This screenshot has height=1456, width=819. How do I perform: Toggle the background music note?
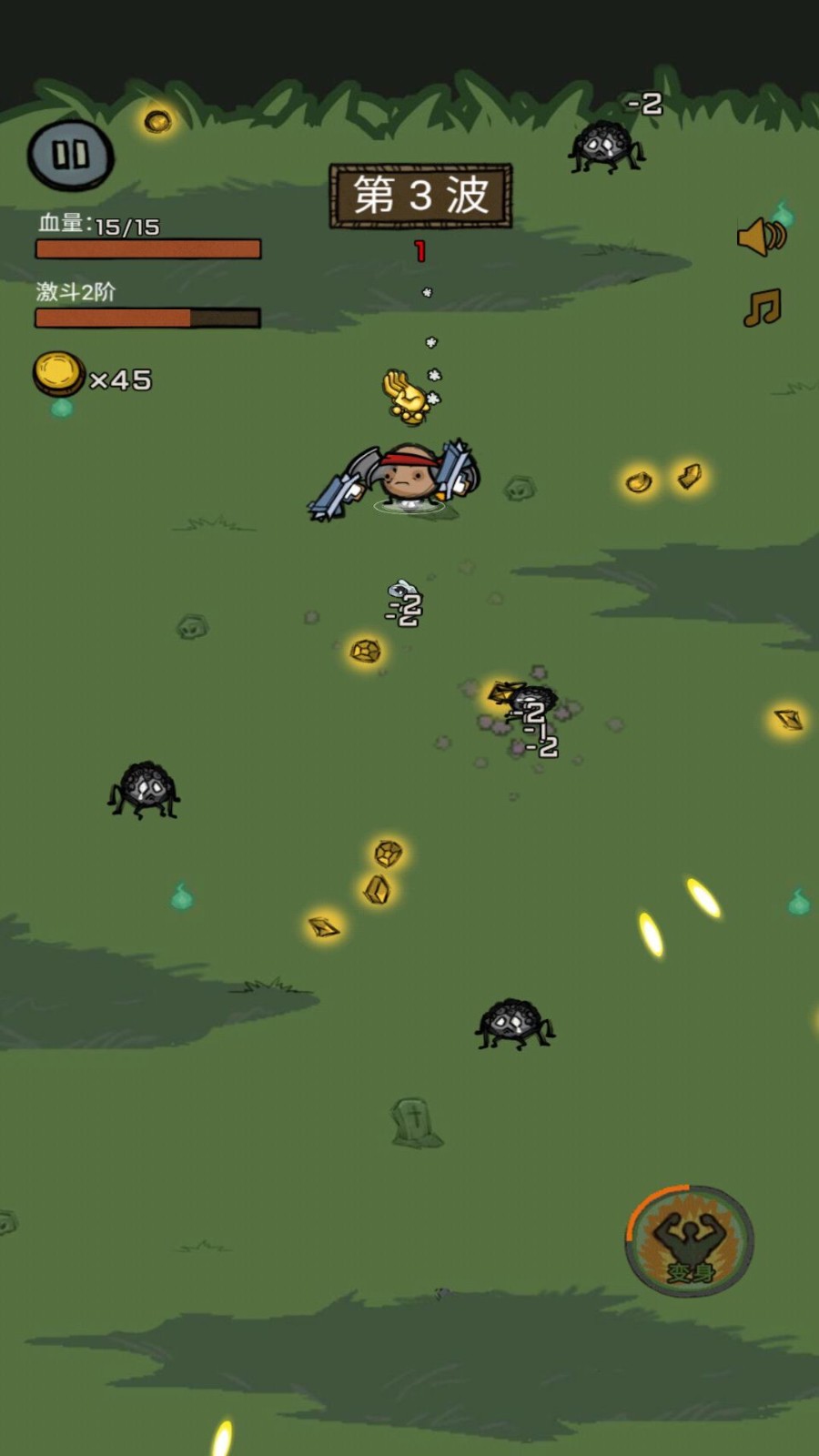(763, 308)
